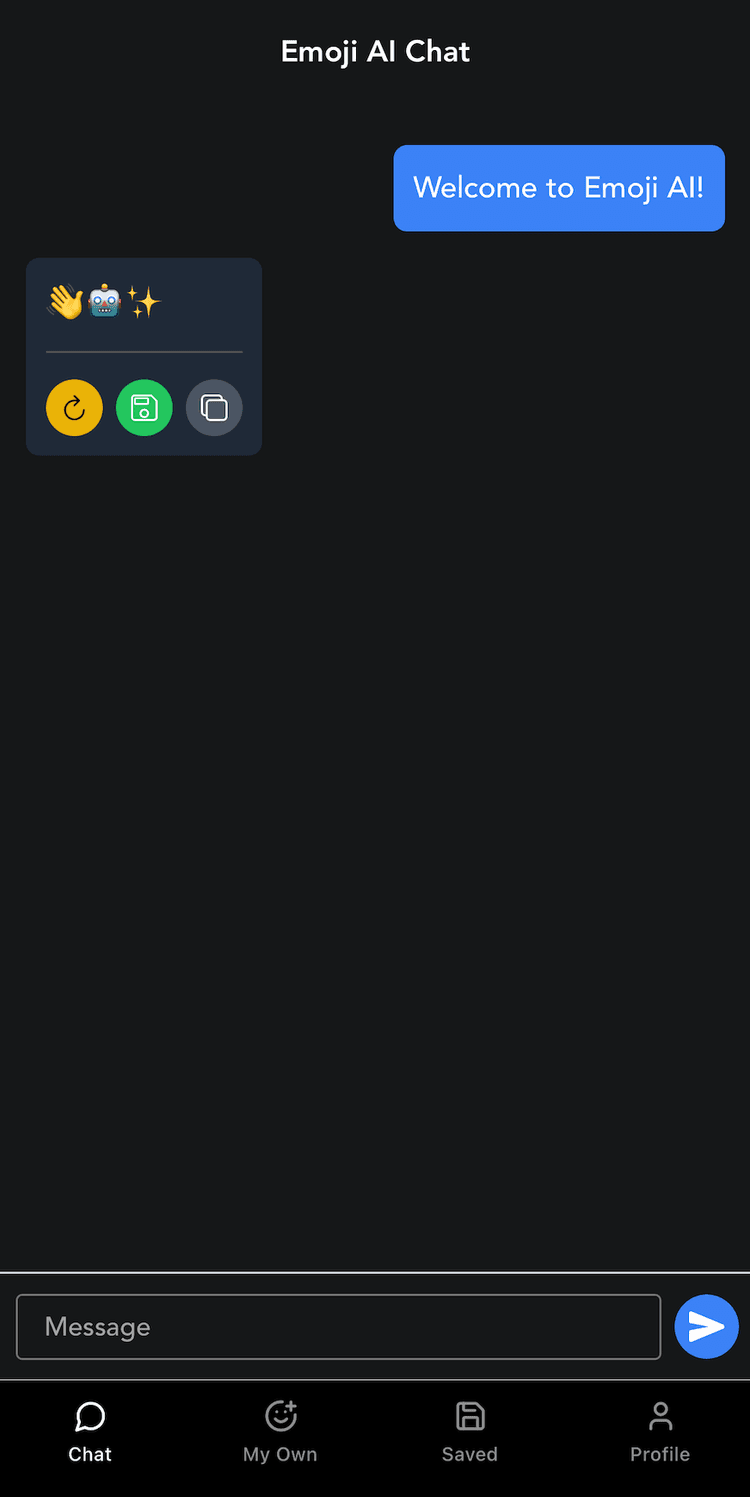Tap the Welcome to Emoji AI message

[558, 188]
